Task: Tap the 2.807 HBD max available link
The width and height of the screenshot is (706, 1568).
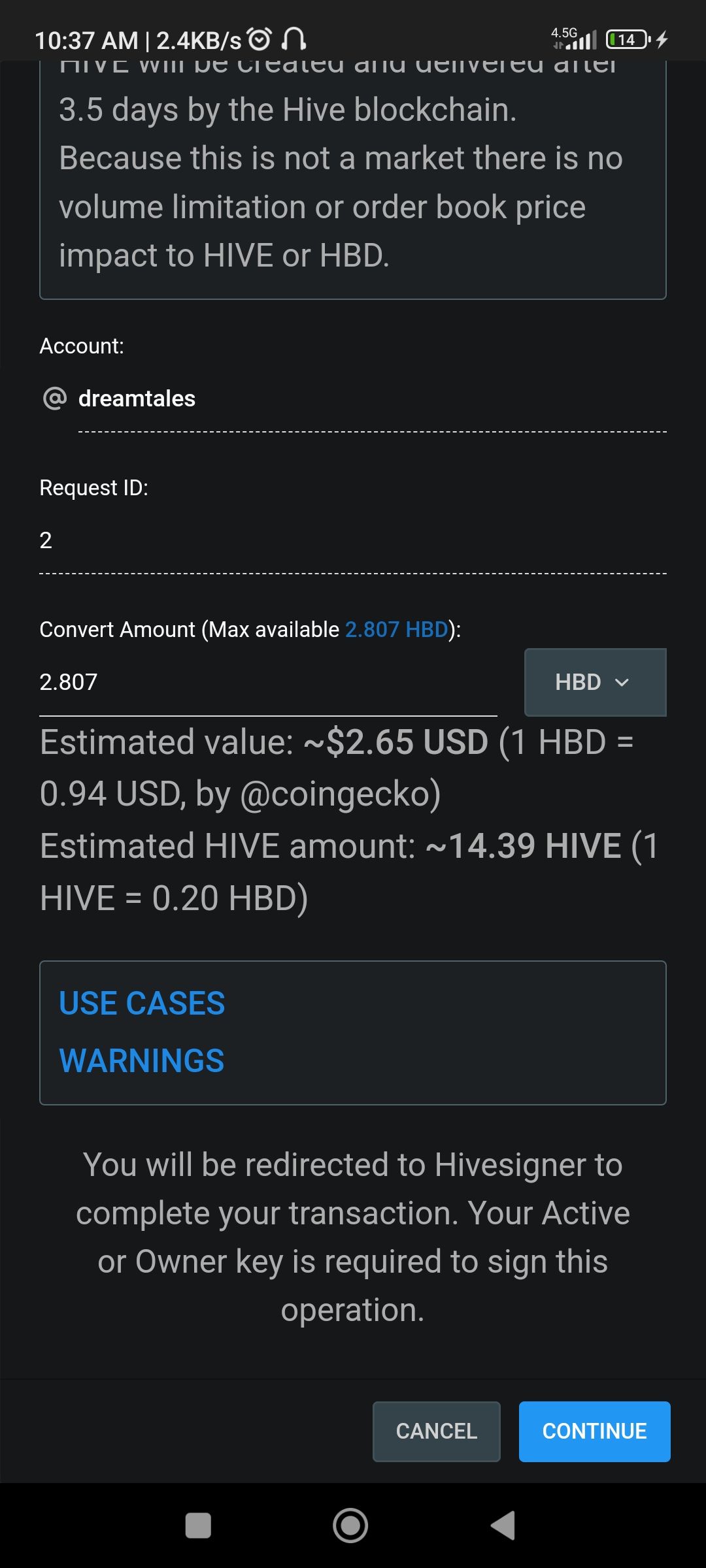Action: click(396, 629)
